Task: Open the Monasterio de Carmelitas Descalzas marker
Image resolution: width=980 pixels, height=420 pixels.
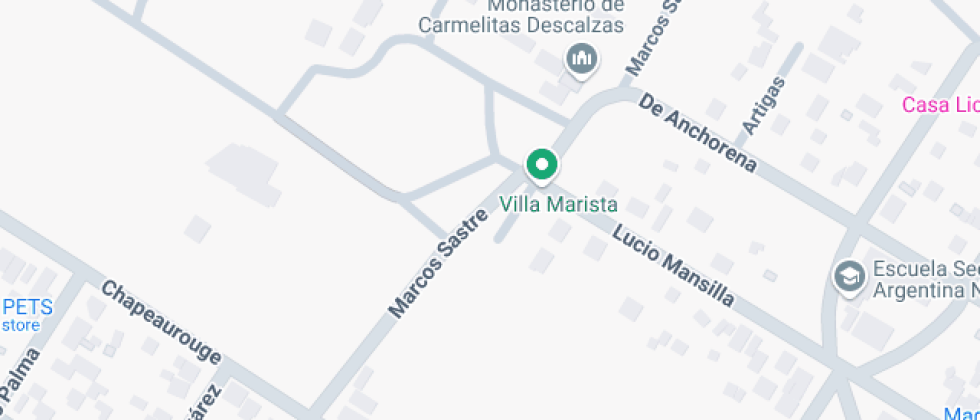Action: click(582, 60)
